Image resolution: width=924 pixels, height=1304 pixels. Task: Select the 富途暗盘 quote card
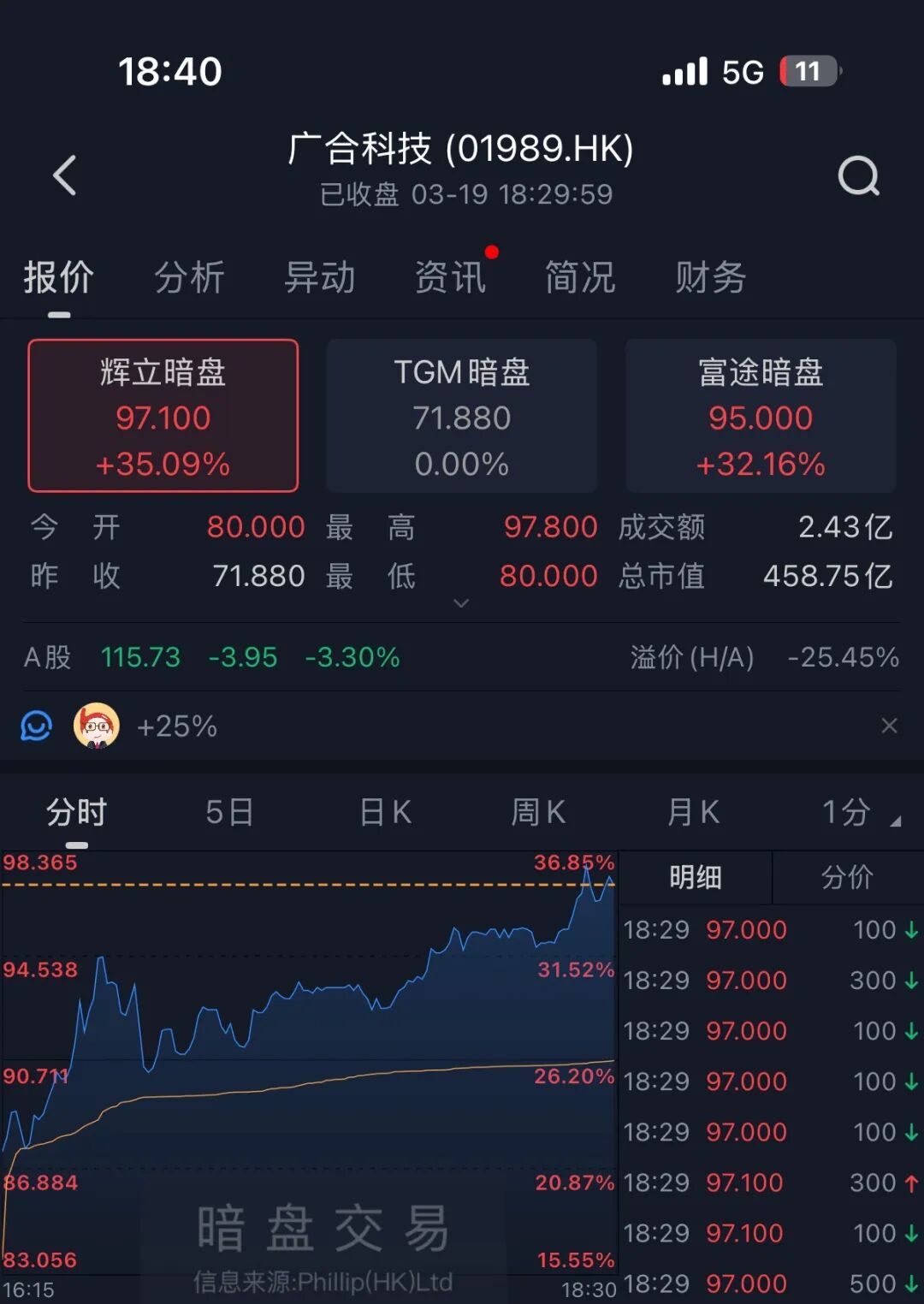click(761, 416)
